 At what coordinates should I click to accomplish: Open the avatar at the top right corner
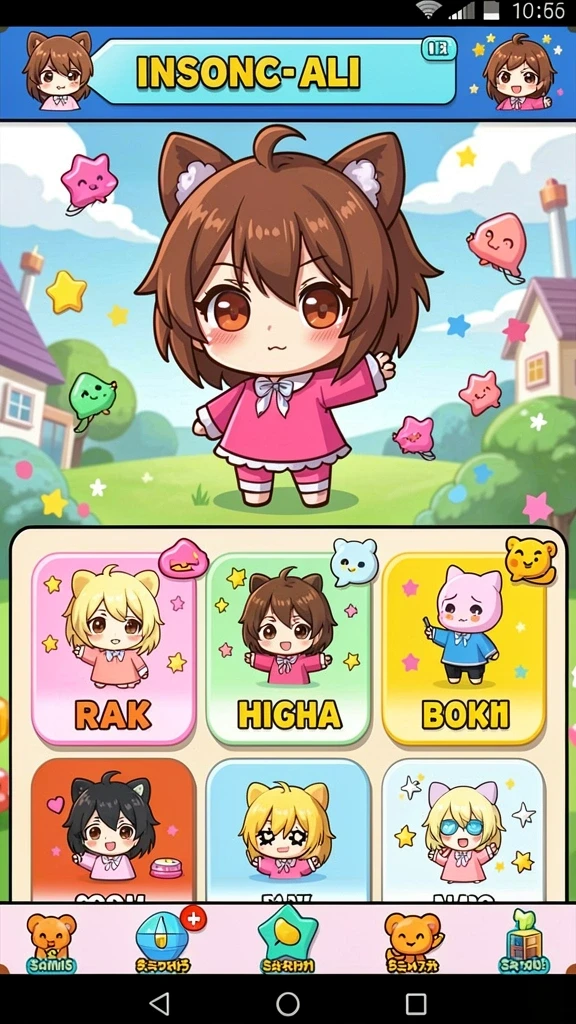519,72
